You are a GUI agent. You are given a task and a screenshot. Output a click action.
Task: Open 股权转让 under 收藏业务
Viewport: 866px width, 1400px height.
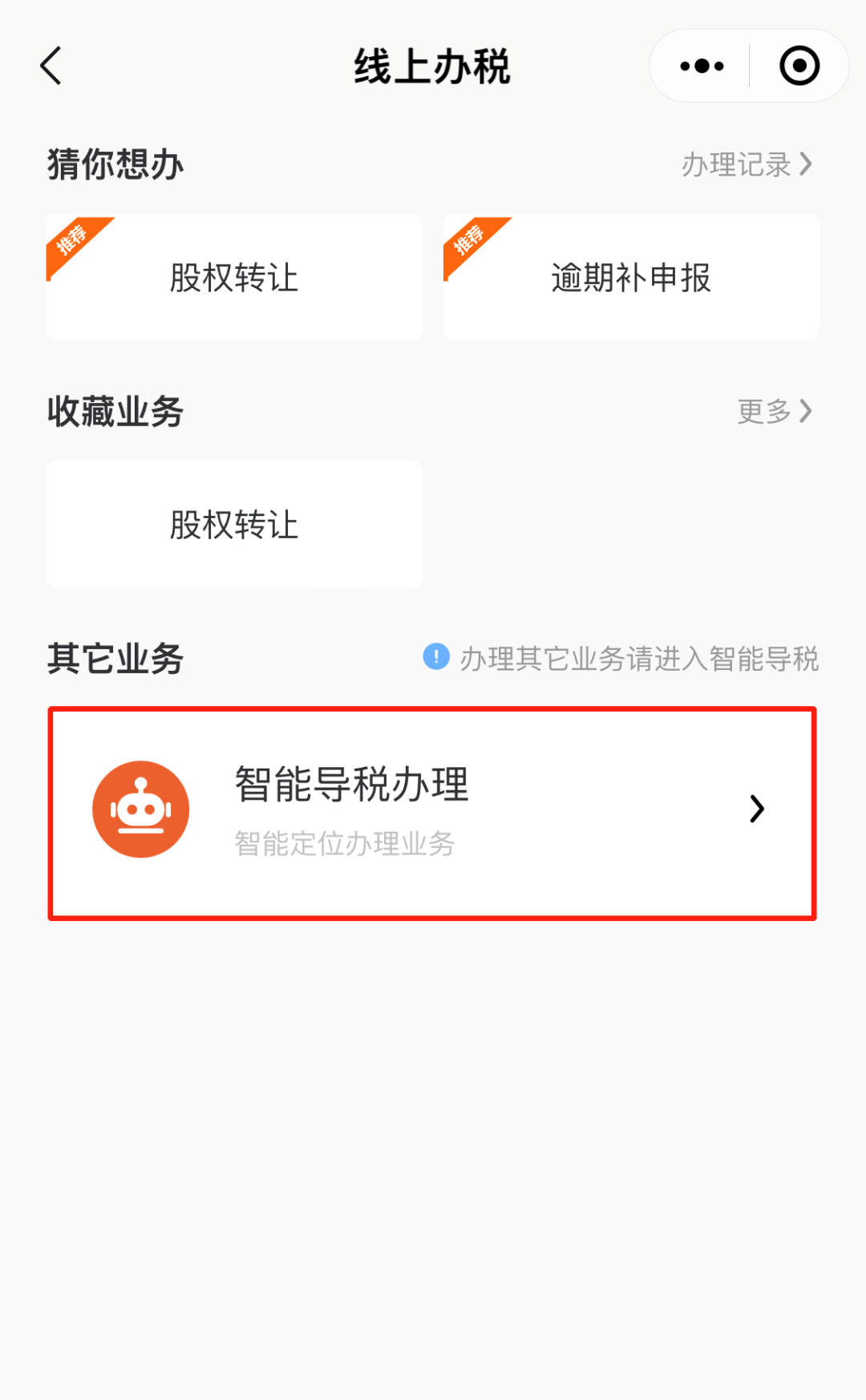pyautogui.click(x=234, y=525)
